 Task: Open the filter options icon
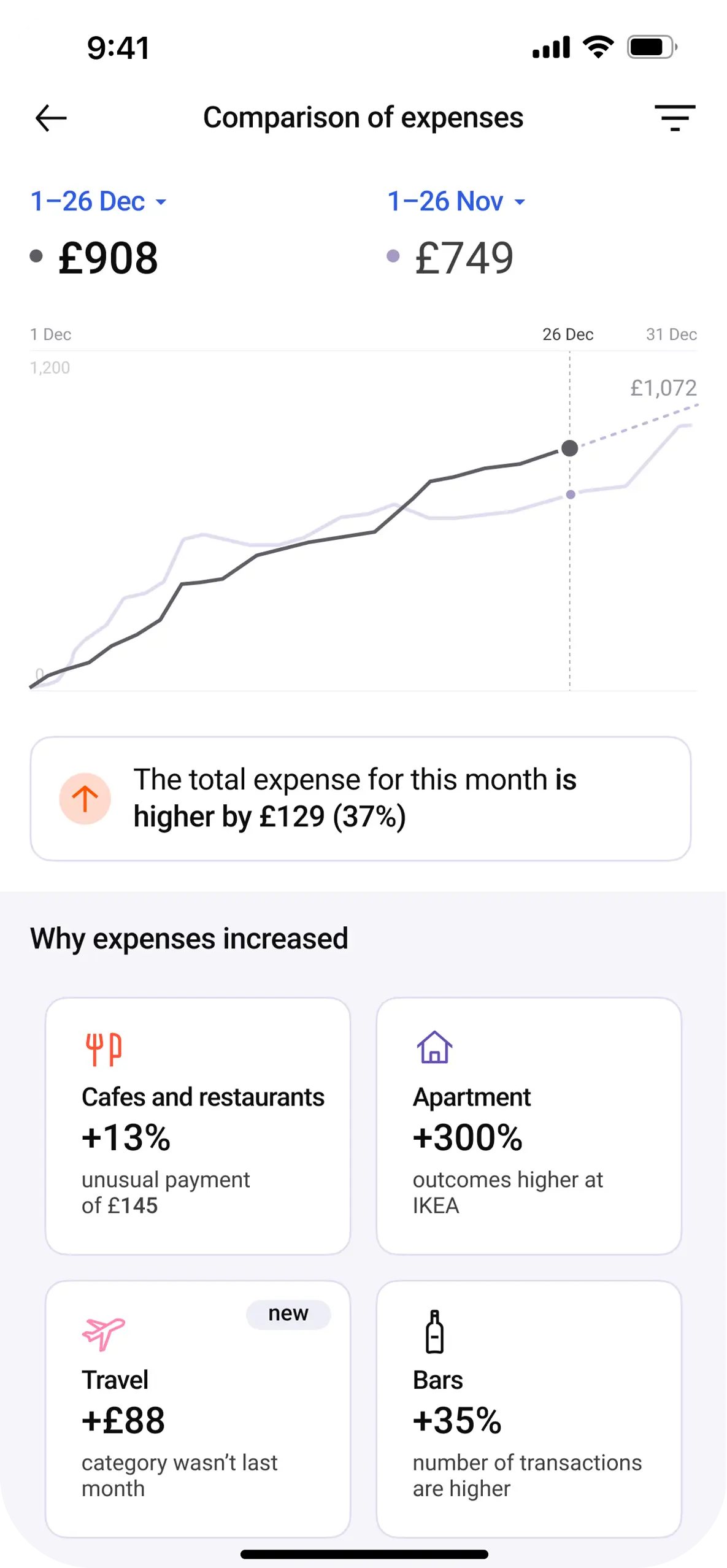(675, 117)
